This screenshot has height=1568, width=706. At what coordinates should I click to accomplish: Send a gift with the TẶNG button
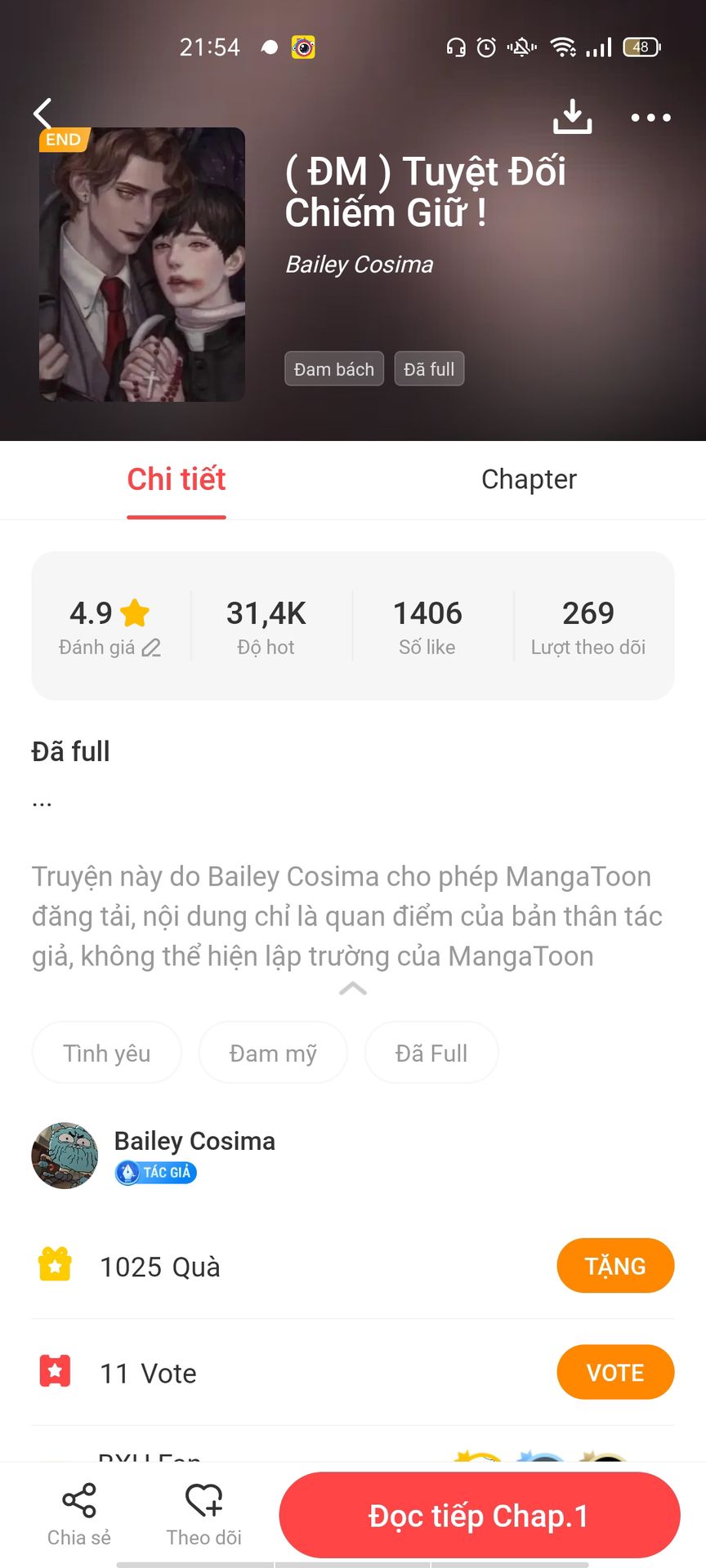click(615, 1266)
